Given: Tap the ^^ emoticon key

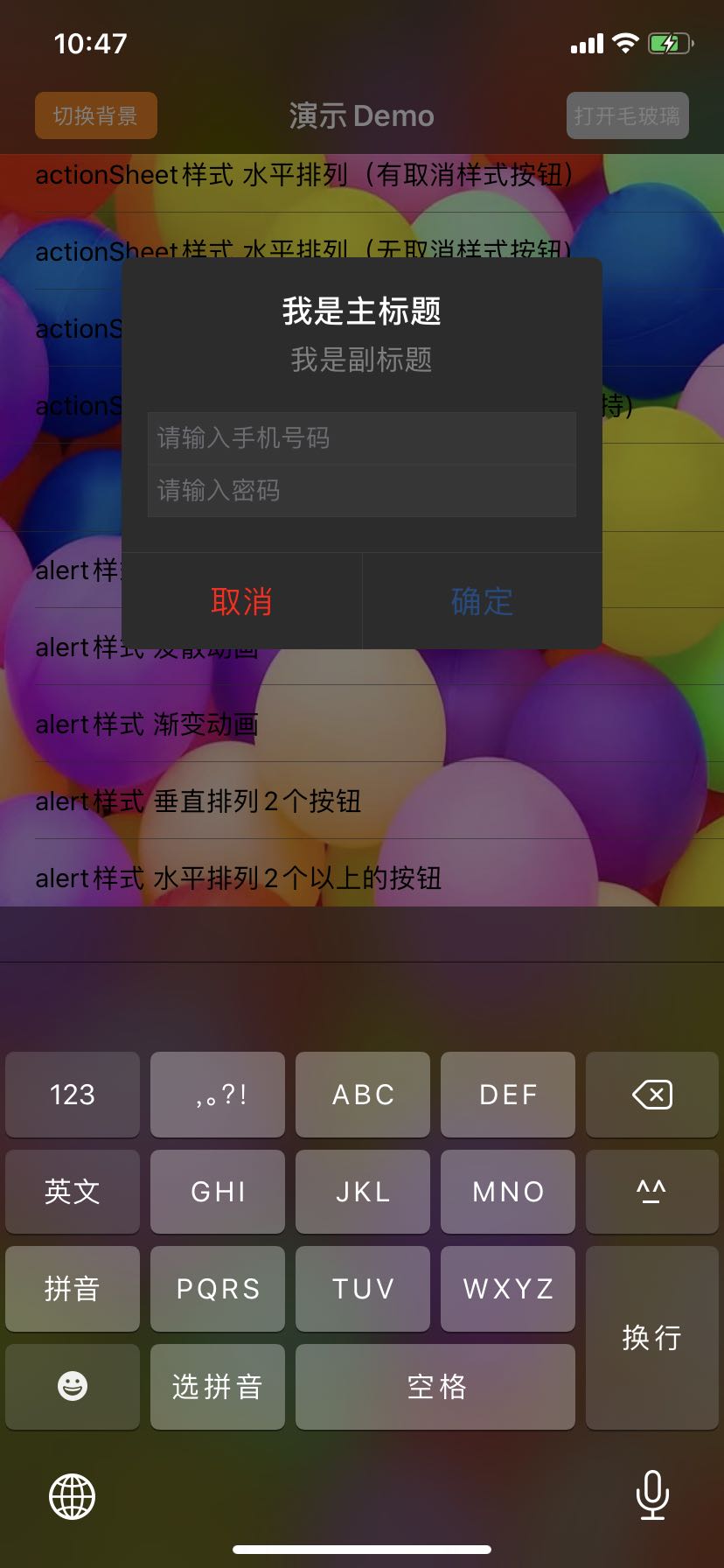Looking at the screenshot, I should click(x=651, y=1192).
